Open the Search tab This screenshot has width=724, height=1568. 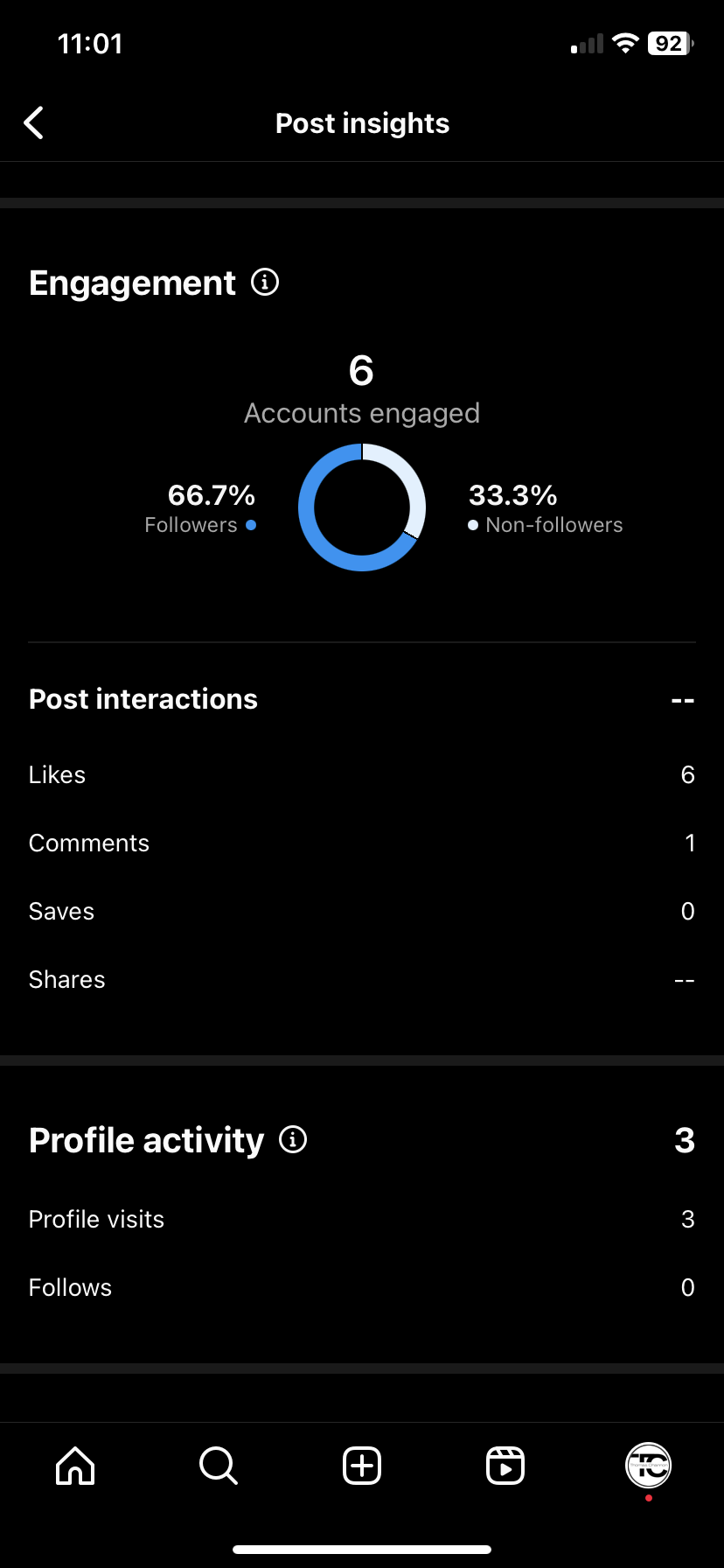219,1466
